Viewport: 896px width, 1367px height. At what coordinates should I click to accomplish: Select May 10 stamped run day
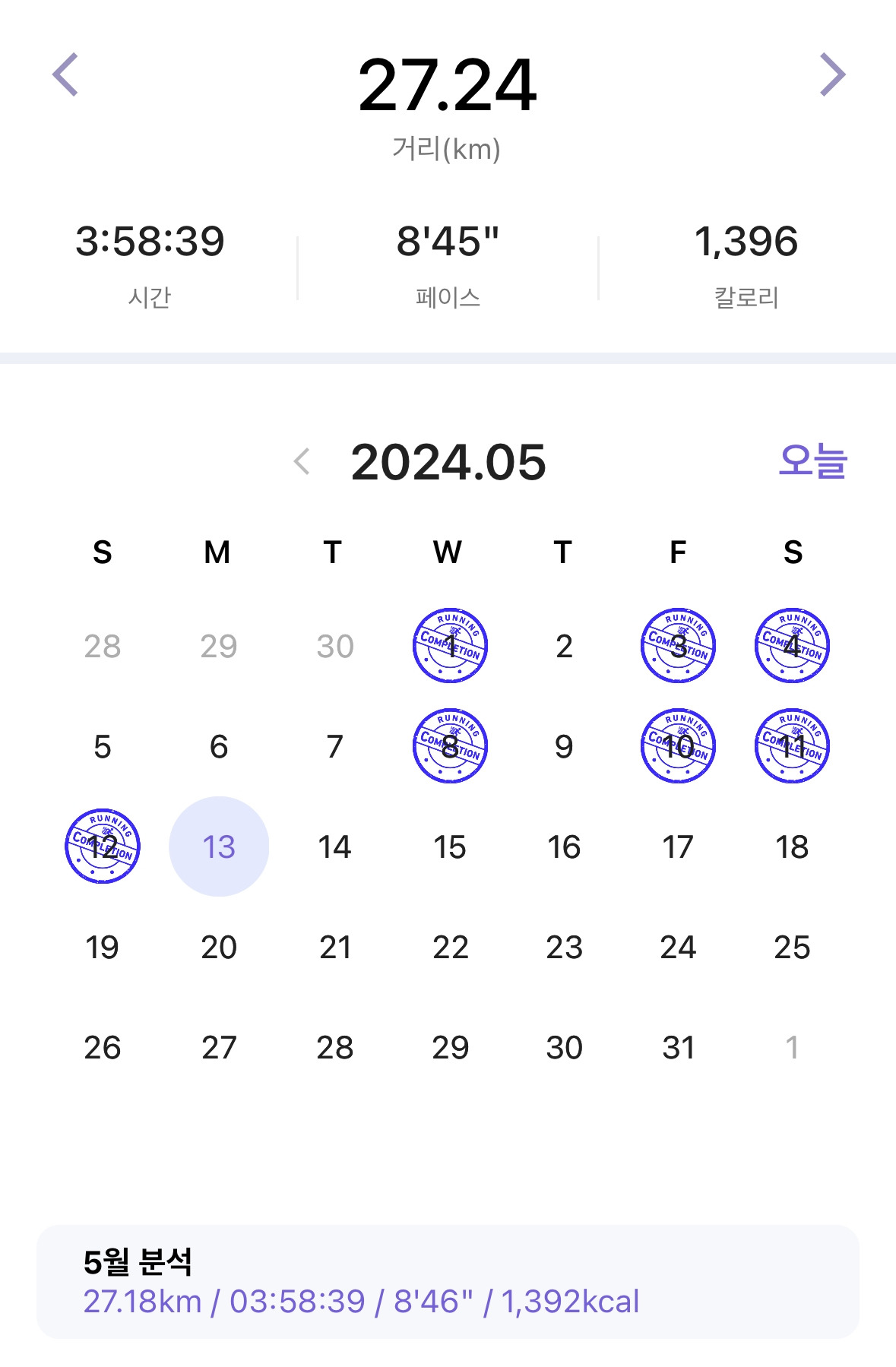tap(678, 746)
